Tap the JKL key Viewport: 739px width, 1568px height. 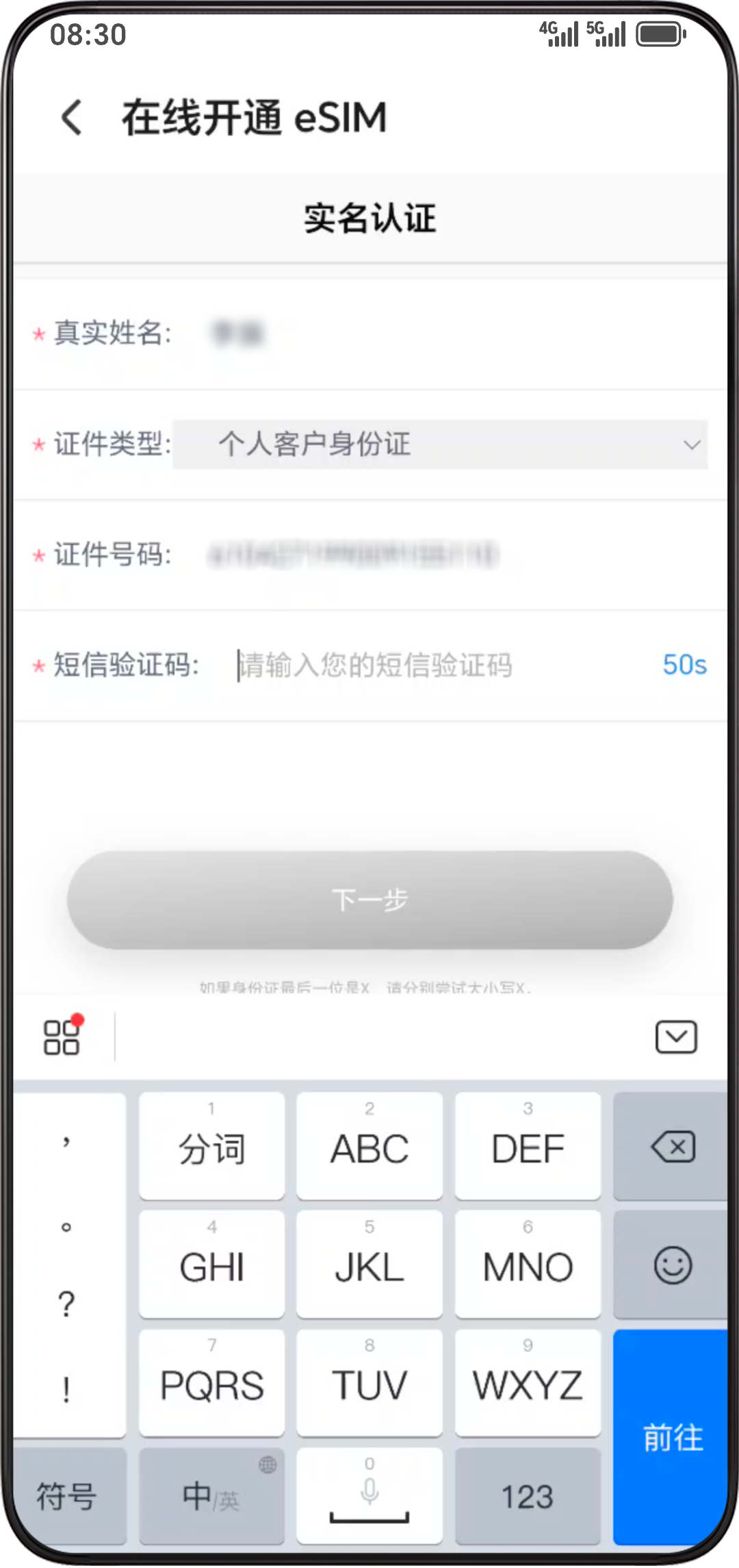coord(369,1265)
